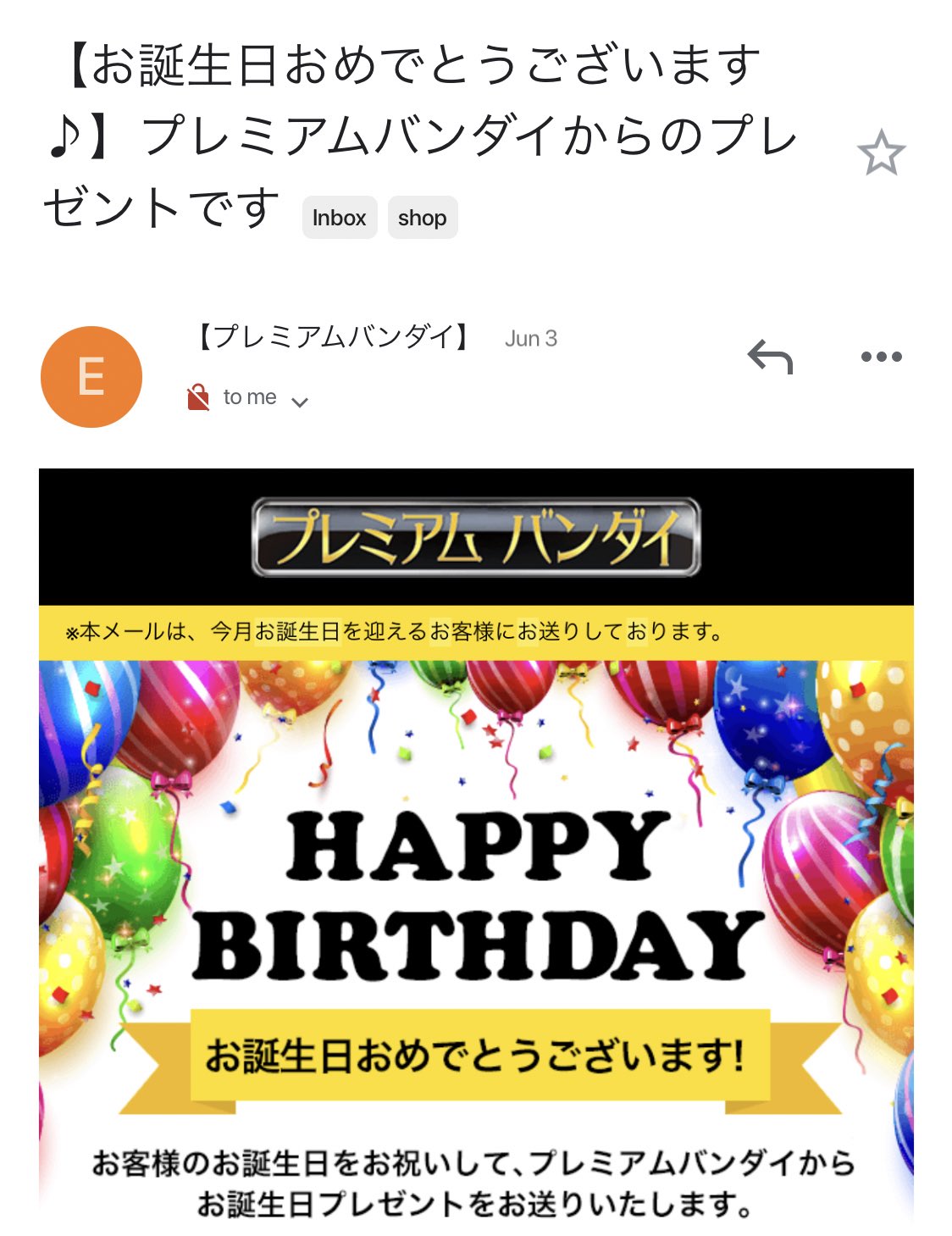This screenshot has width=952, height=1236.
Task: Tap the Inbox label chip
Action: click(x=339, y=218)
